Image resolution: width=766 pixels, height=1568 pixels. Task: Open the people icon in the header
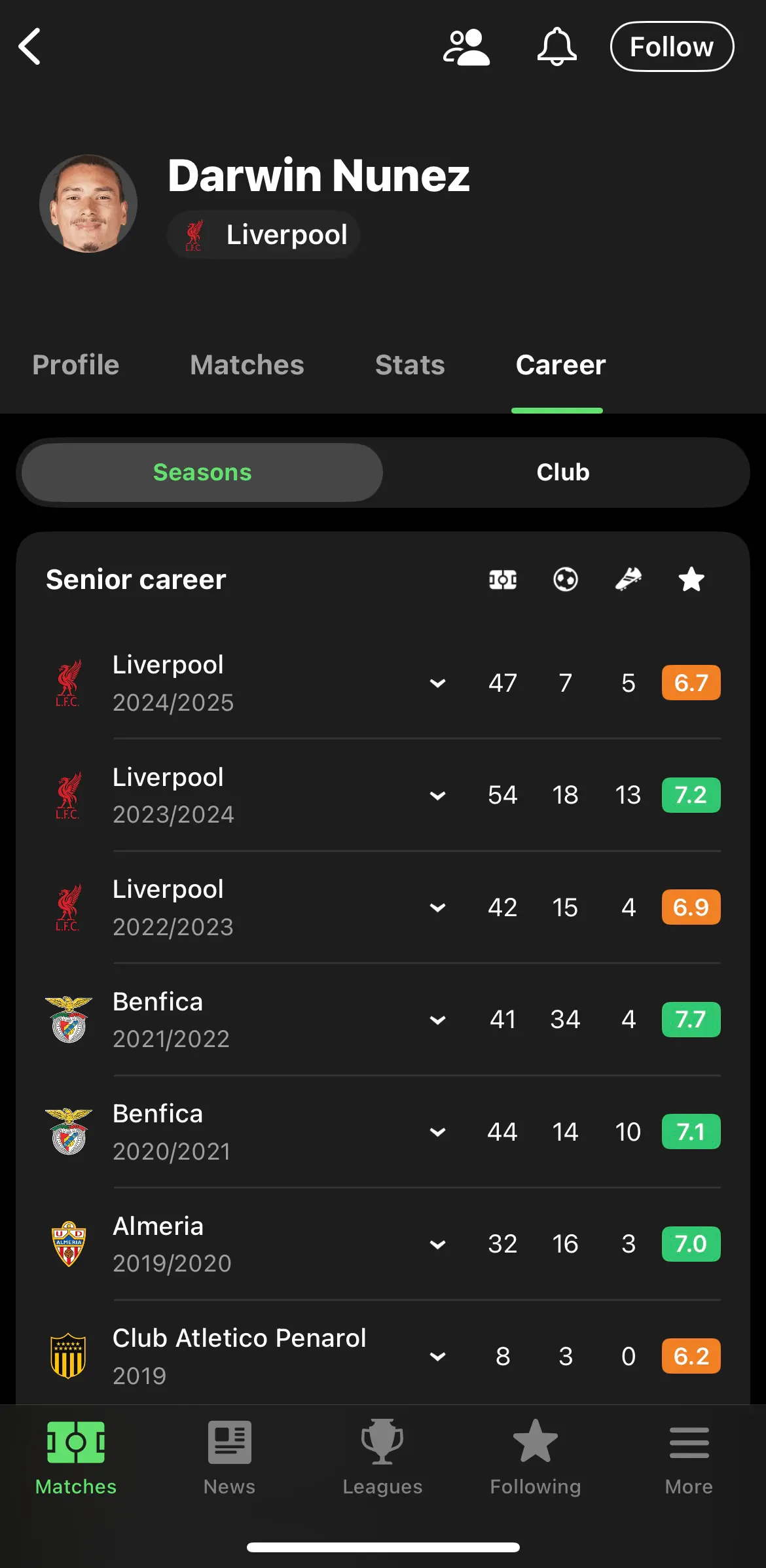(466, 47)
